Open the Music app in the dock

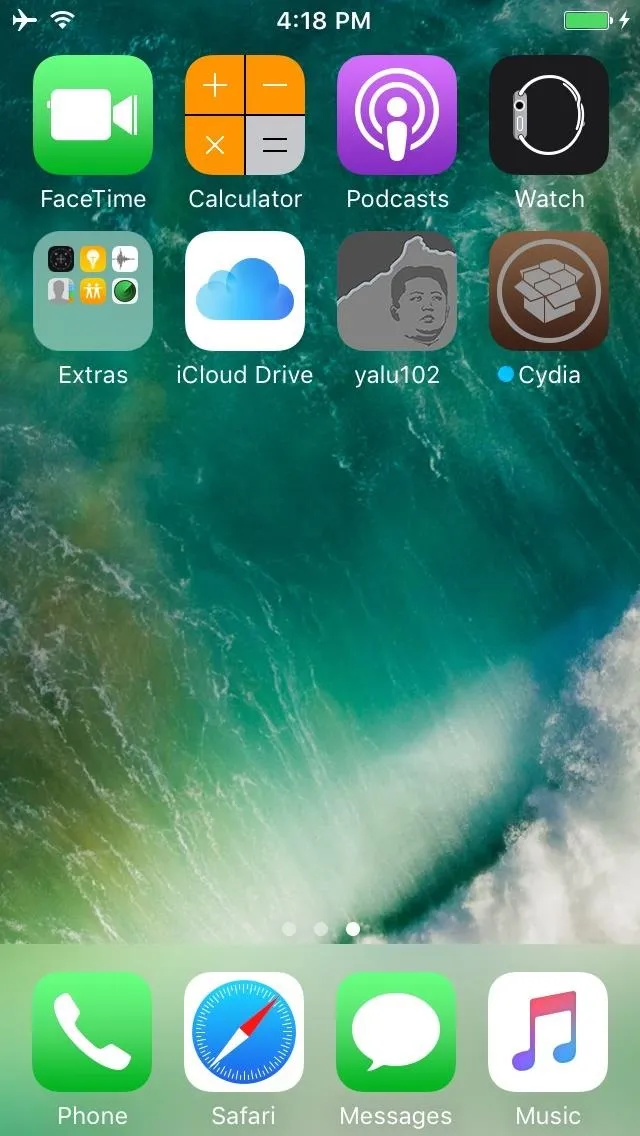549,1031
